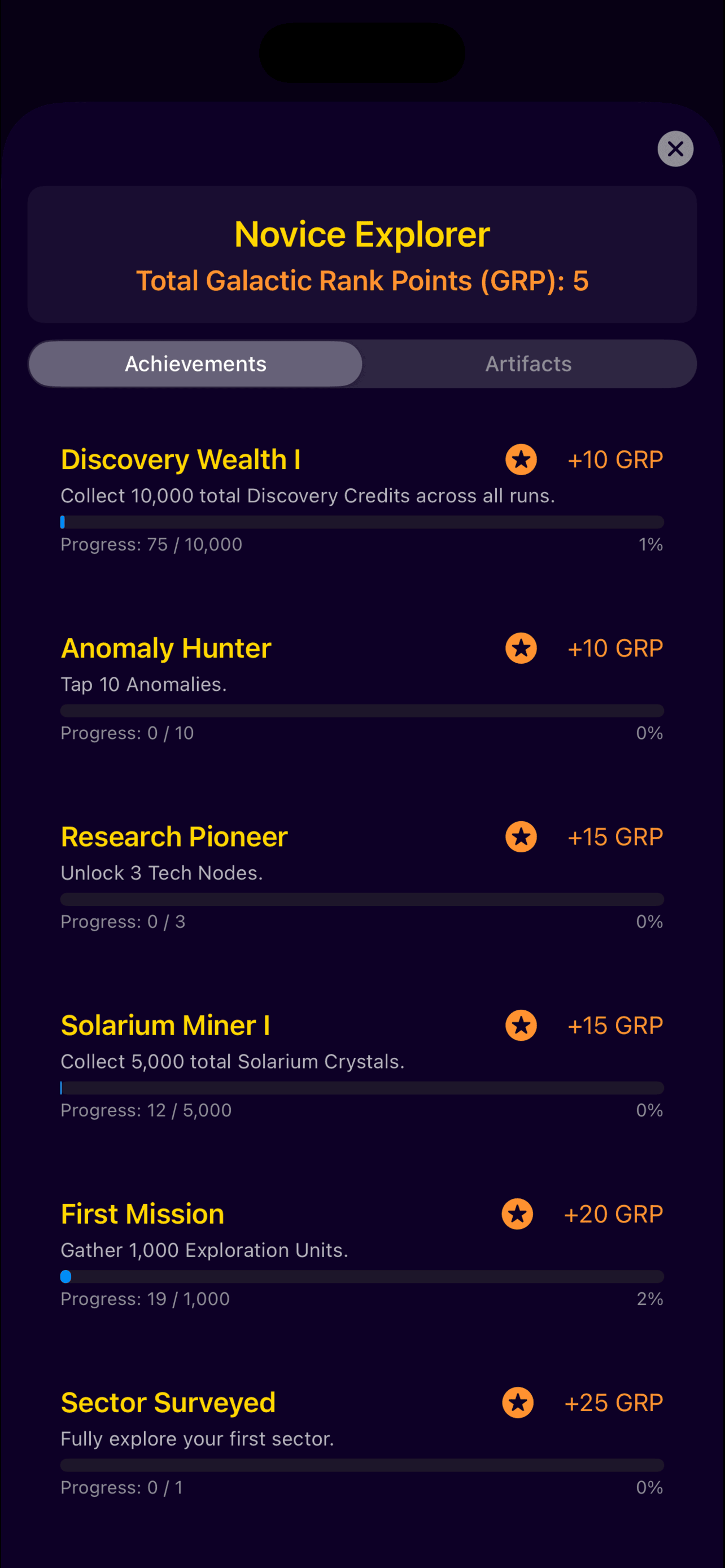Tap the First Mission progress bar
Image resolution: width=725 pixels, height=1568 pixels.
(362, 1276)
